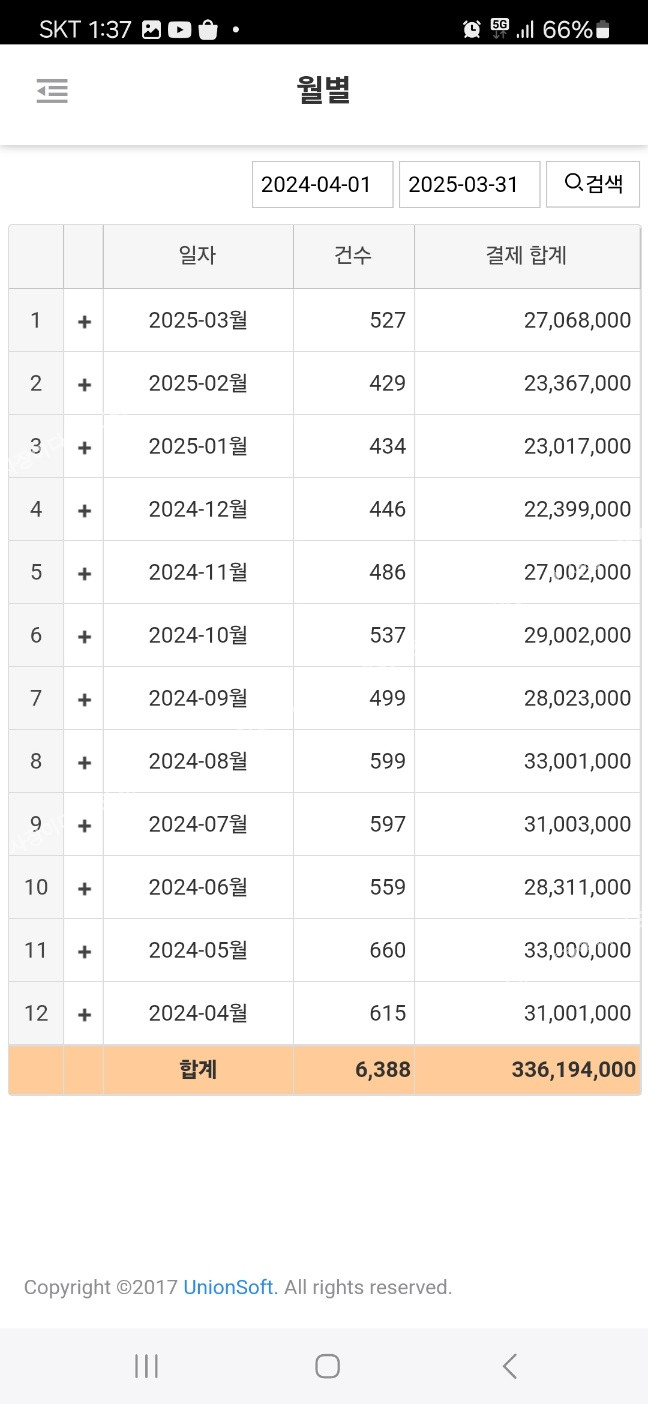Expand the 2024-12월 row

[x=84, y=510]
